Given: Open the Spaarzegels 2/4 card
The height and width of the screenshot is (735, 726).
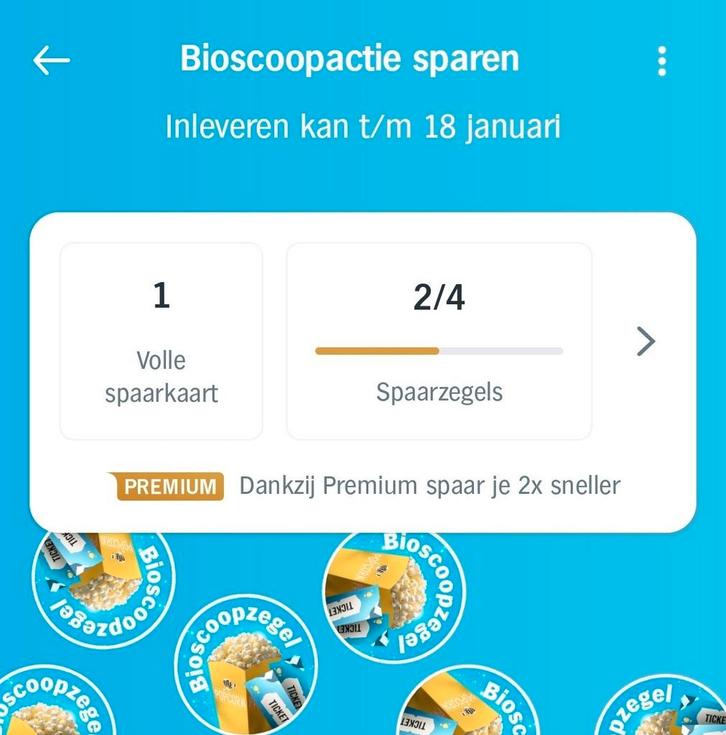Looking at the screenshot, I should [439, 341].
